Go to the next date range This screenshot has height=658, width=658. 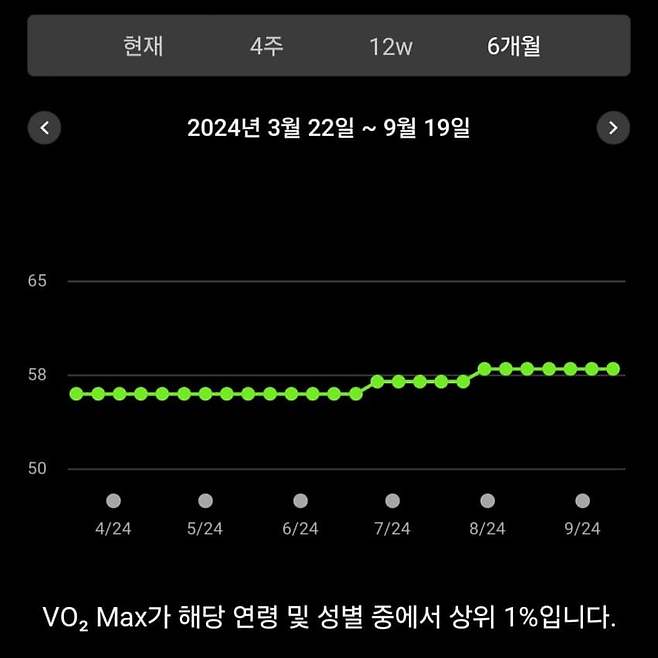[613, 128]
